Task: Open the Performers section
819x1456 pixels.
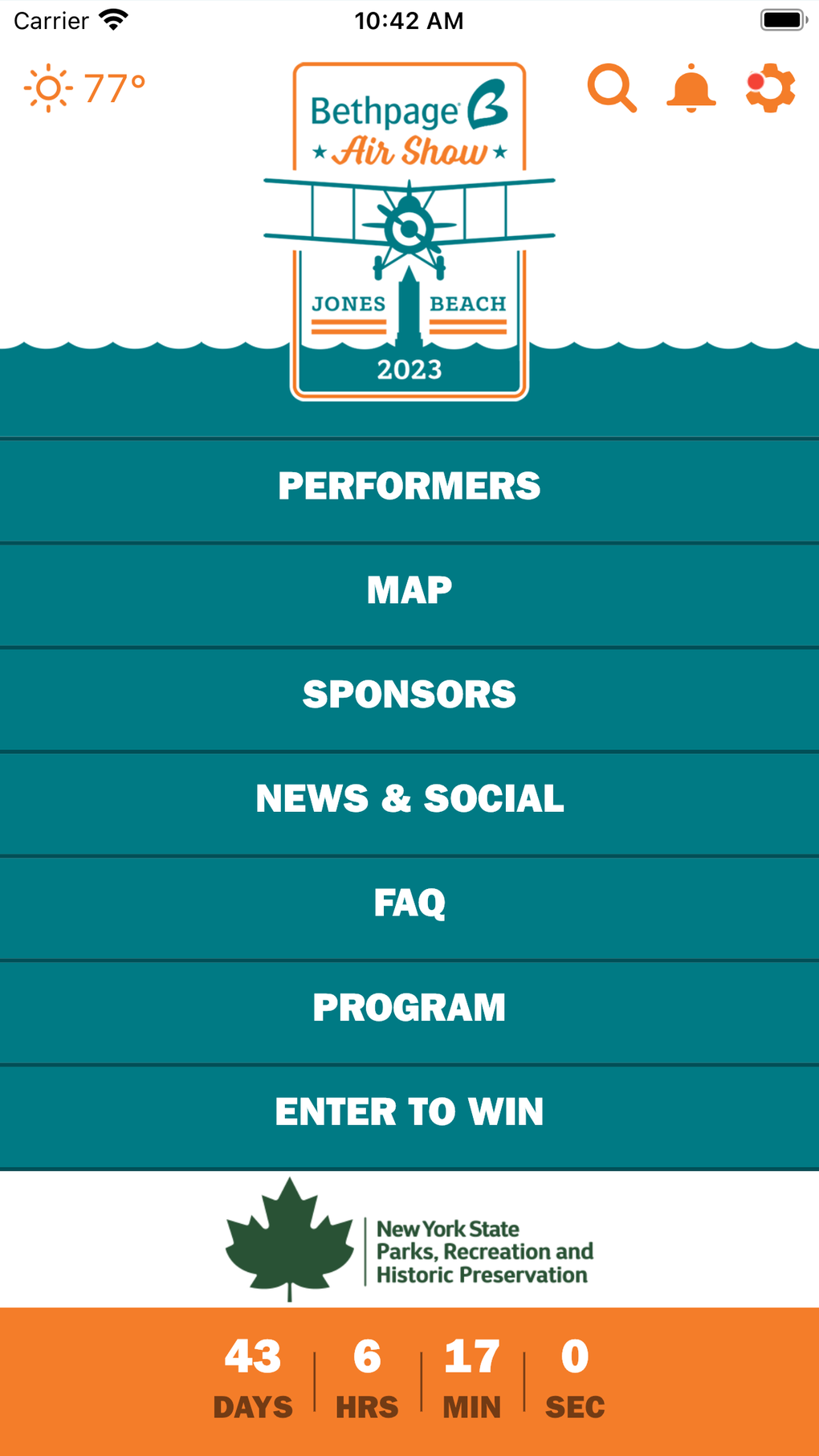Action: (409, 487)
